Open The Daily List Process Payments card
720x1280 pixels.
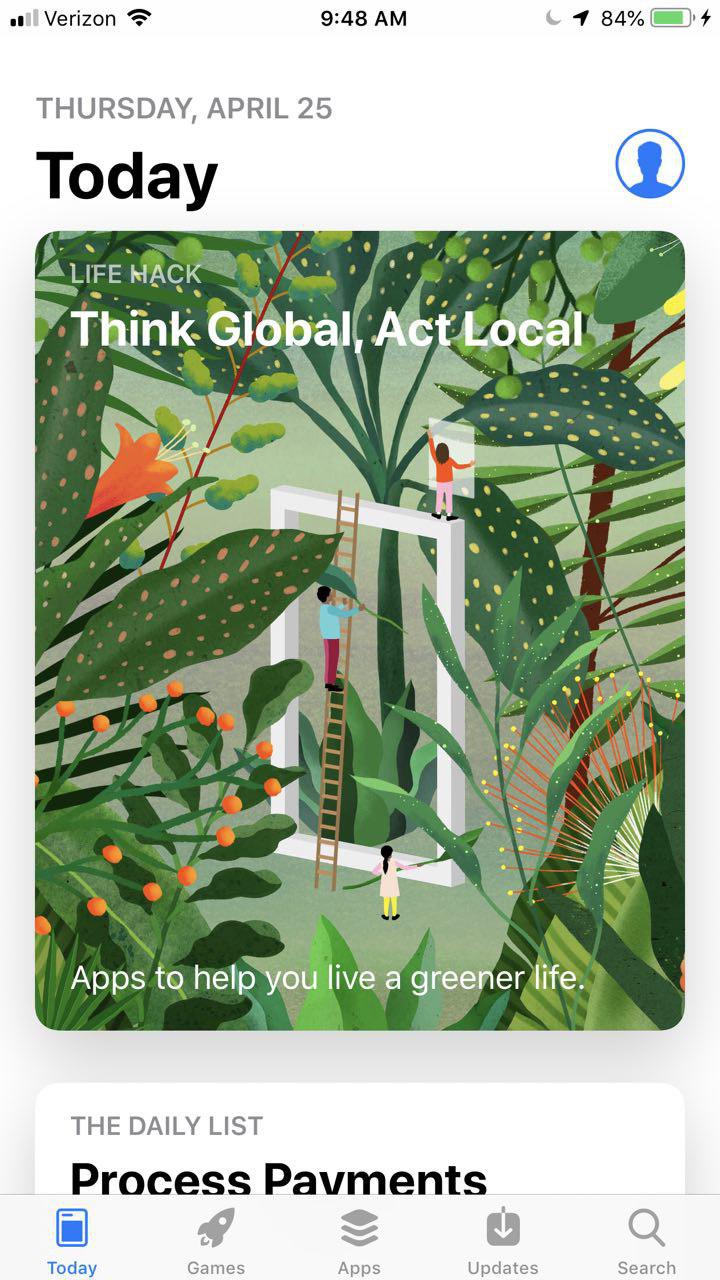(360, 1150)
